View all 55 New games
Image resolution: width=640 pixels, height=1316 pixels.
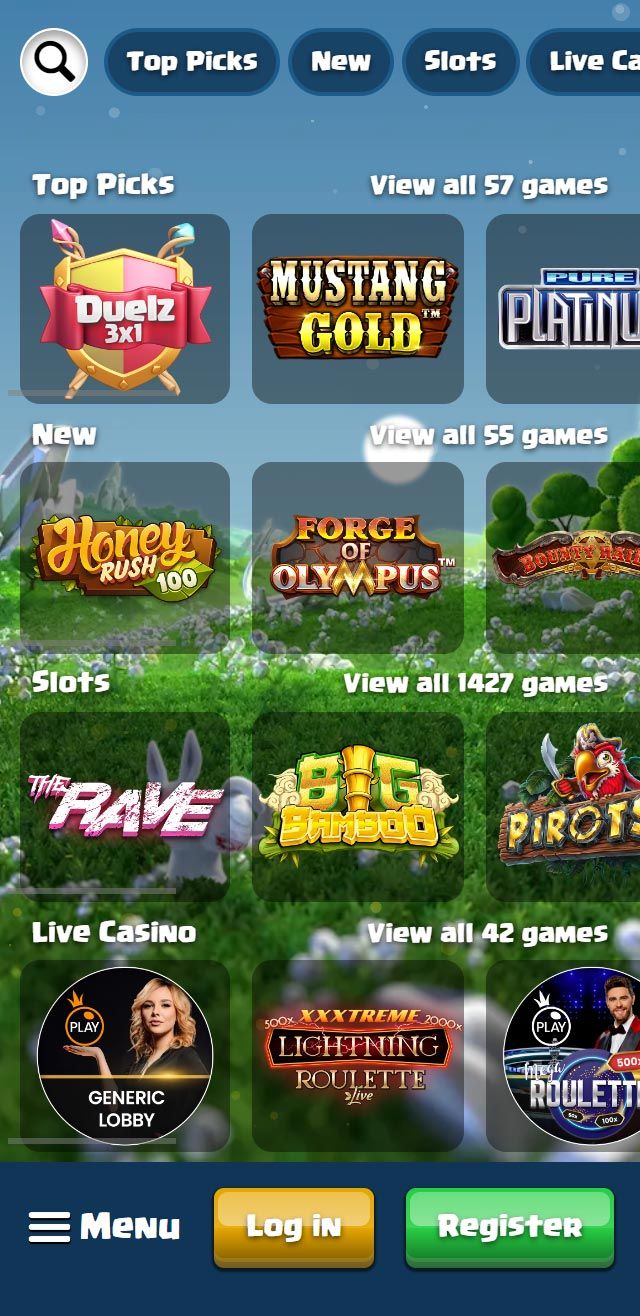(x=488, y=435)
